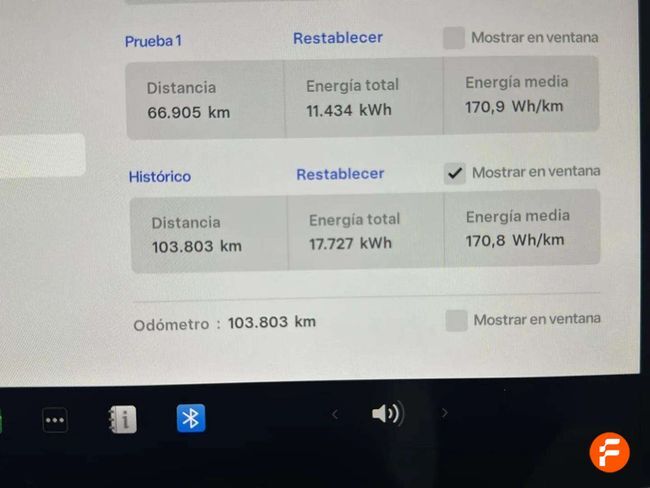Lower volume with the left chevron
The image size is (650, 488).
(x=335, y=414)
